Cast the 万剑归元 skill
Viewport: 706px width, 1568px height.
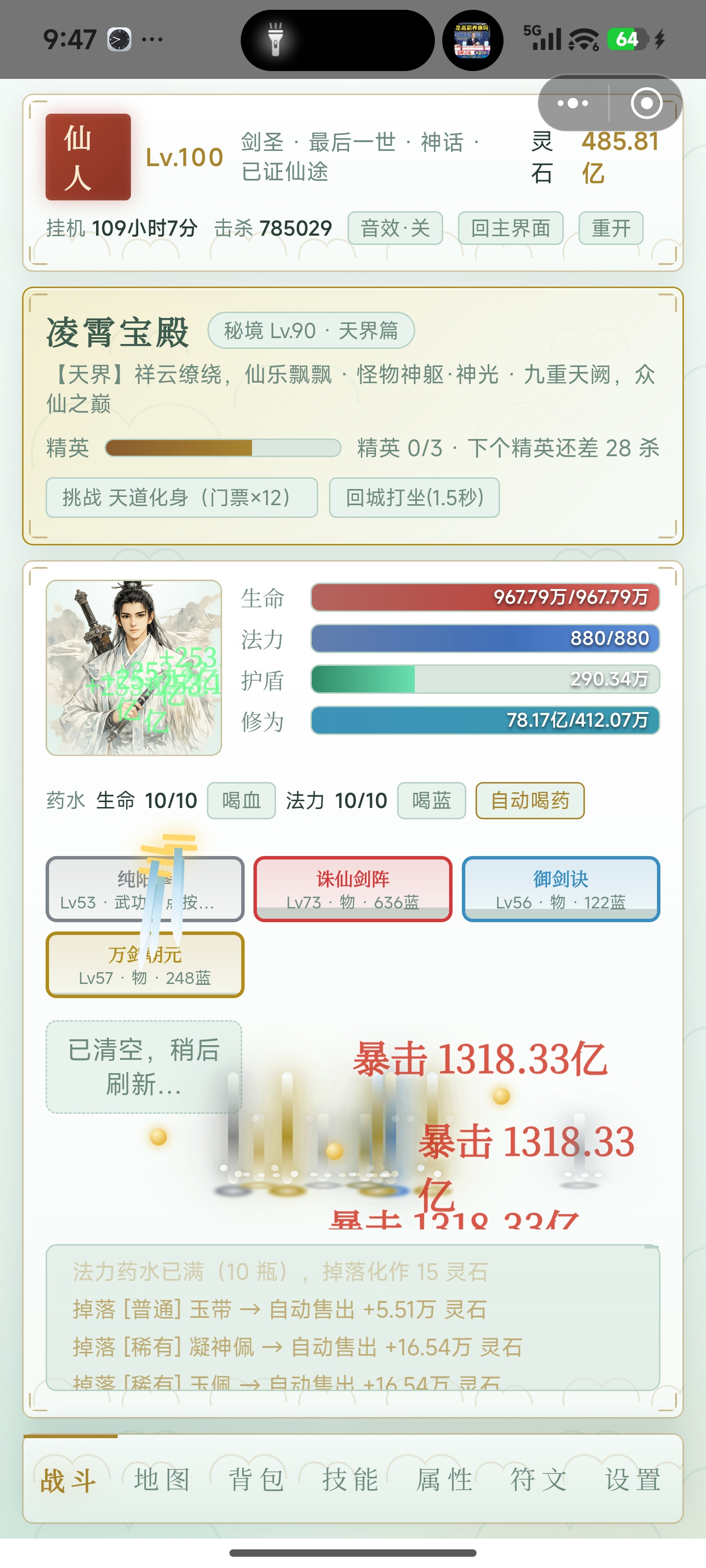point(145,965)
